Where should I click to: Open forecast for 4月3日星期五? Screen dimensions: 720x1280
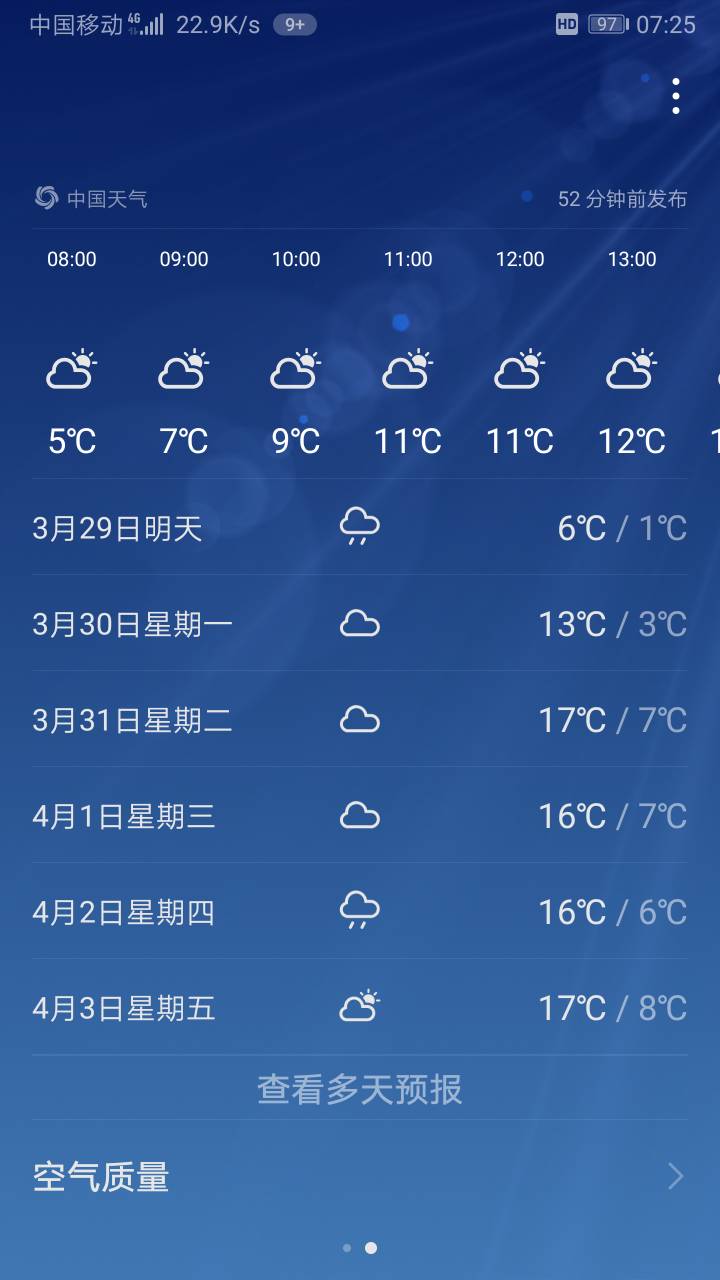360,1007
